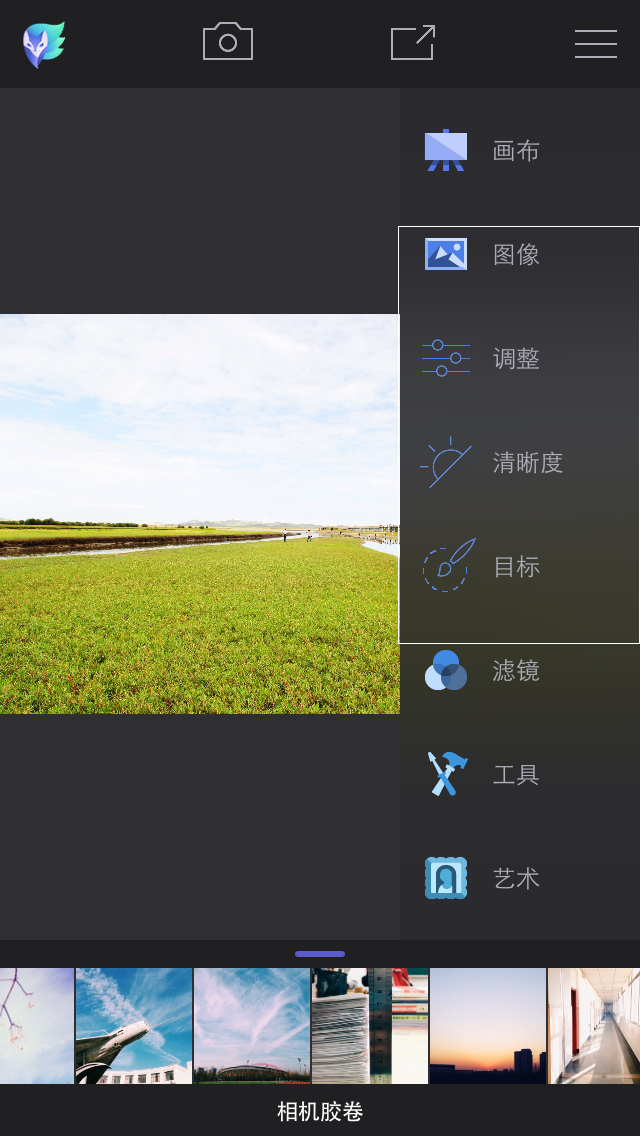The image size is (640, 1136).
Task: Open the 相机胶卷 camera roll album
Action: [320, 1111]
